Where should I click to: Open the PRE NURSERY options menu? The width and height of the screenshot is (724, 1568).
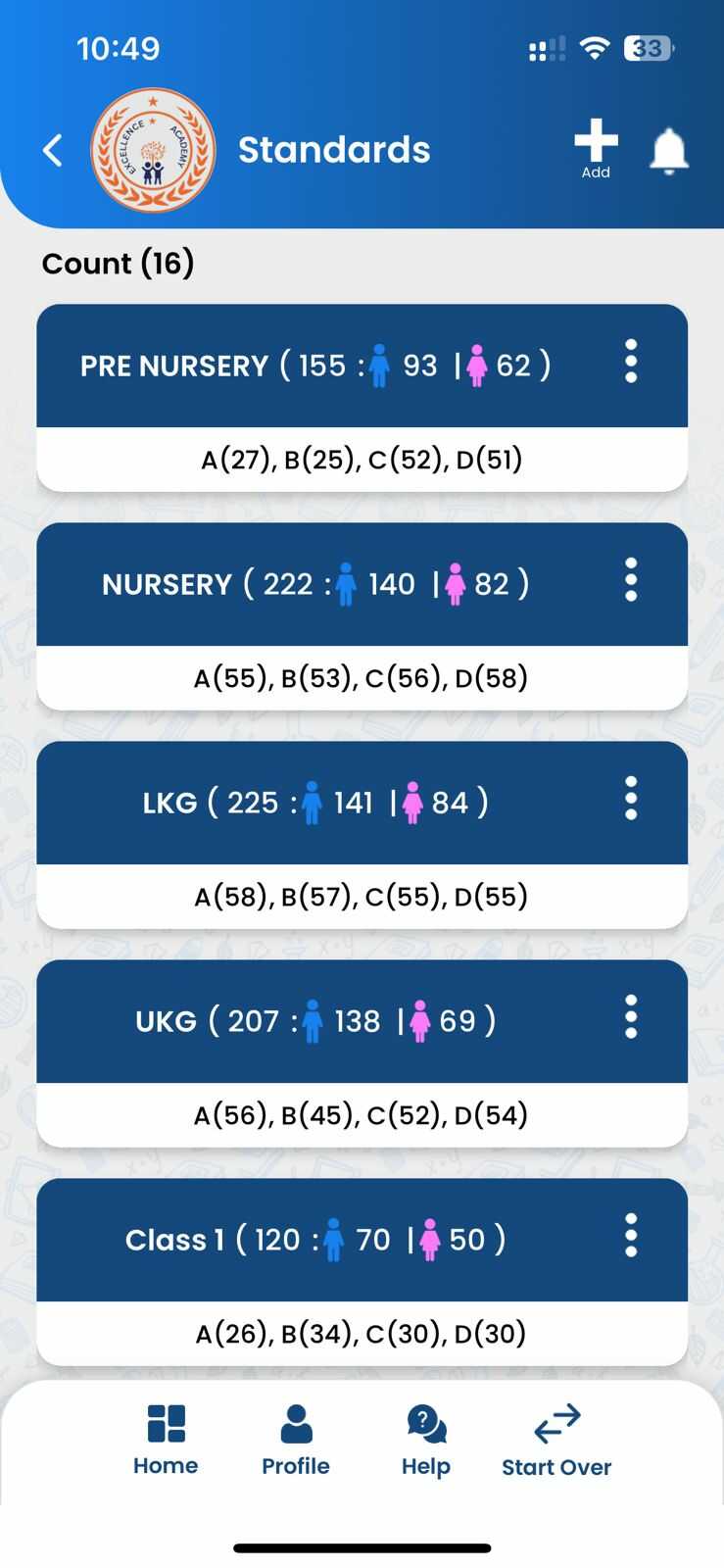click(631, 362)
